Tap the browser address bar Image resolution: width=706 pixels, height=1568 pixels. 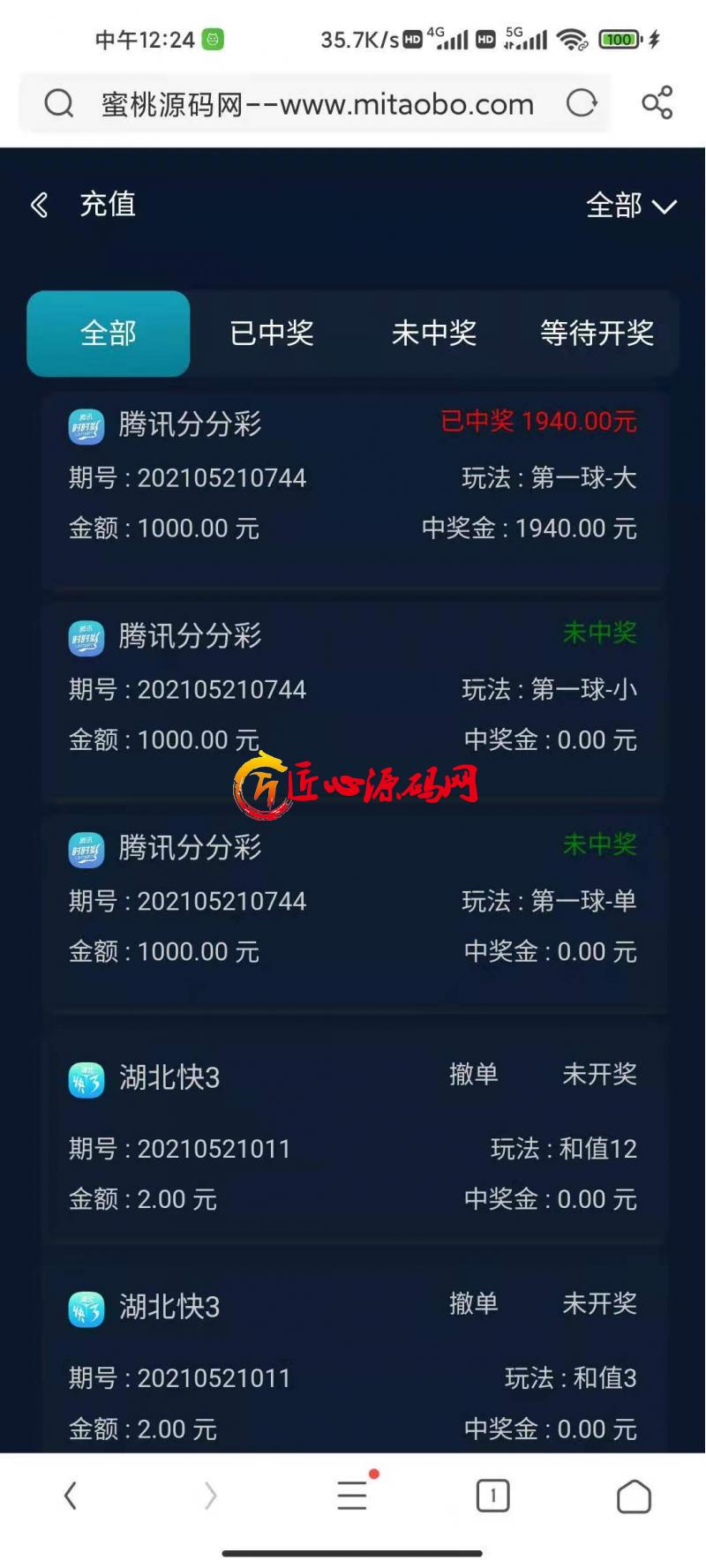317,104
